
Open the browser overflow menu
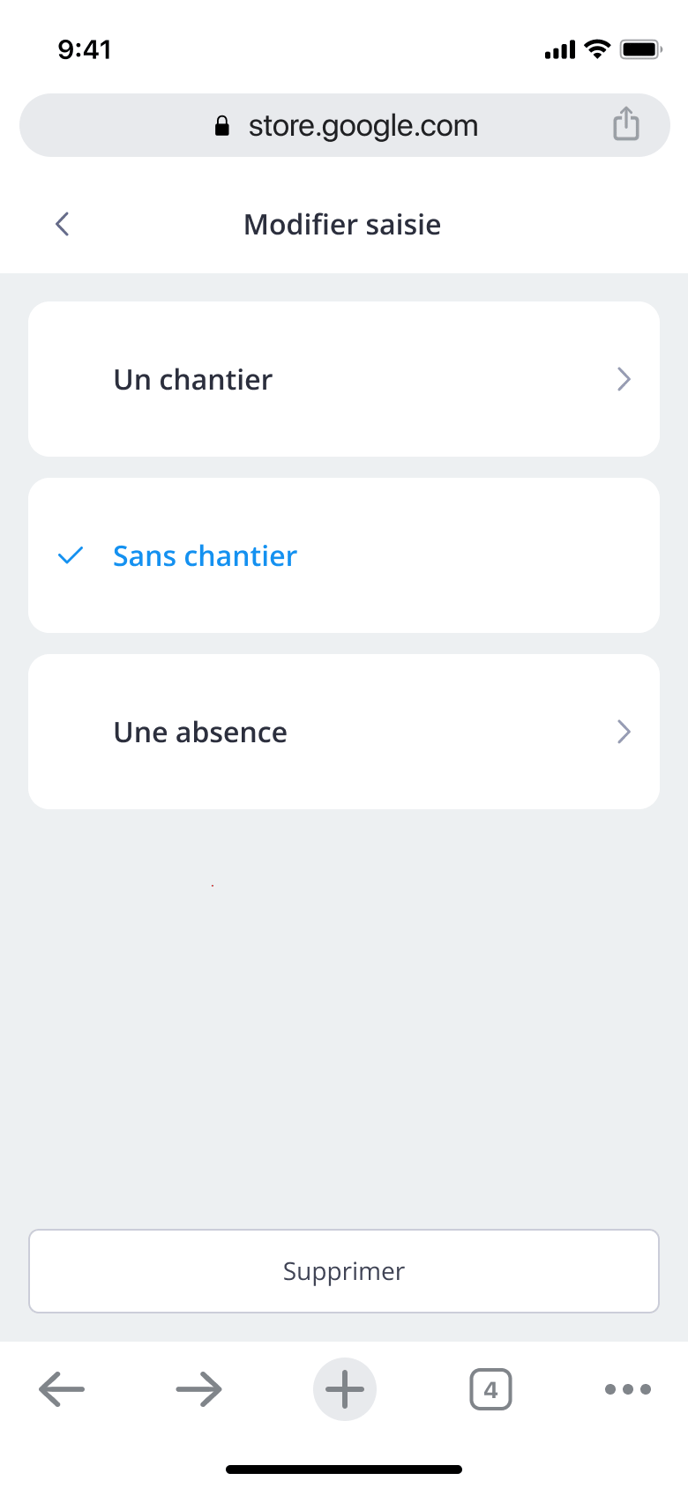[x=628, y=1389]
